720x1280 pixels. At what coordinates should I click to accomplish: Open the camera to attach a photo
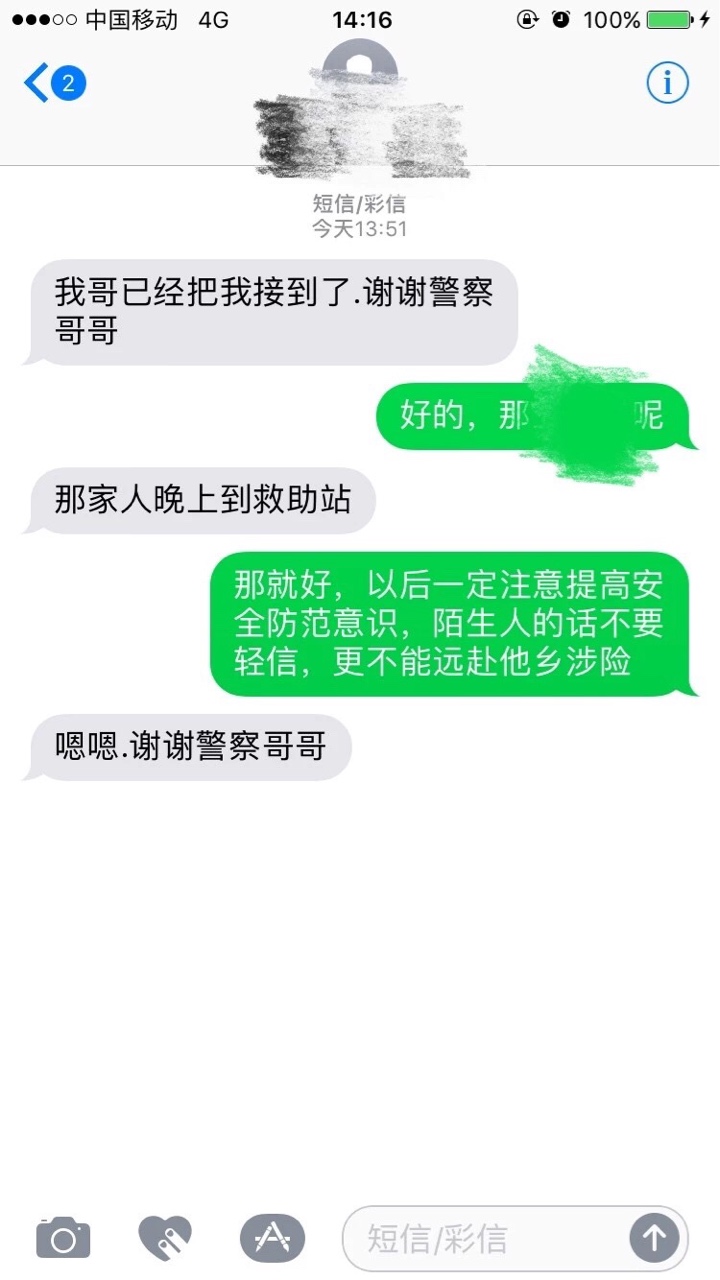(x=63, y=1239)
